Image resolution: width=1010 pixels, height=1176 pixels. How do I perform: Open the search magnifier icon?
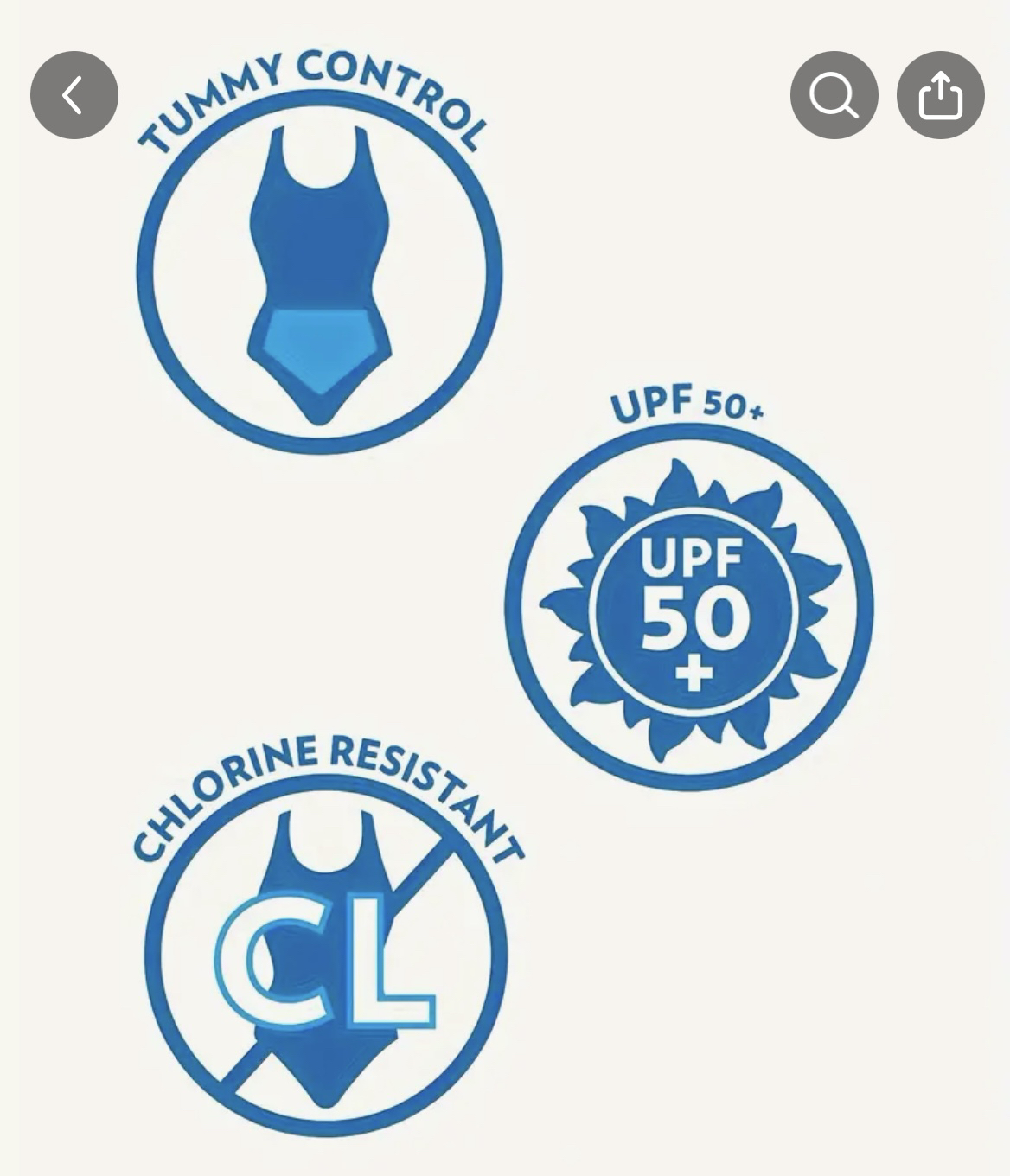pyautogui.click(x=834, y=95)
